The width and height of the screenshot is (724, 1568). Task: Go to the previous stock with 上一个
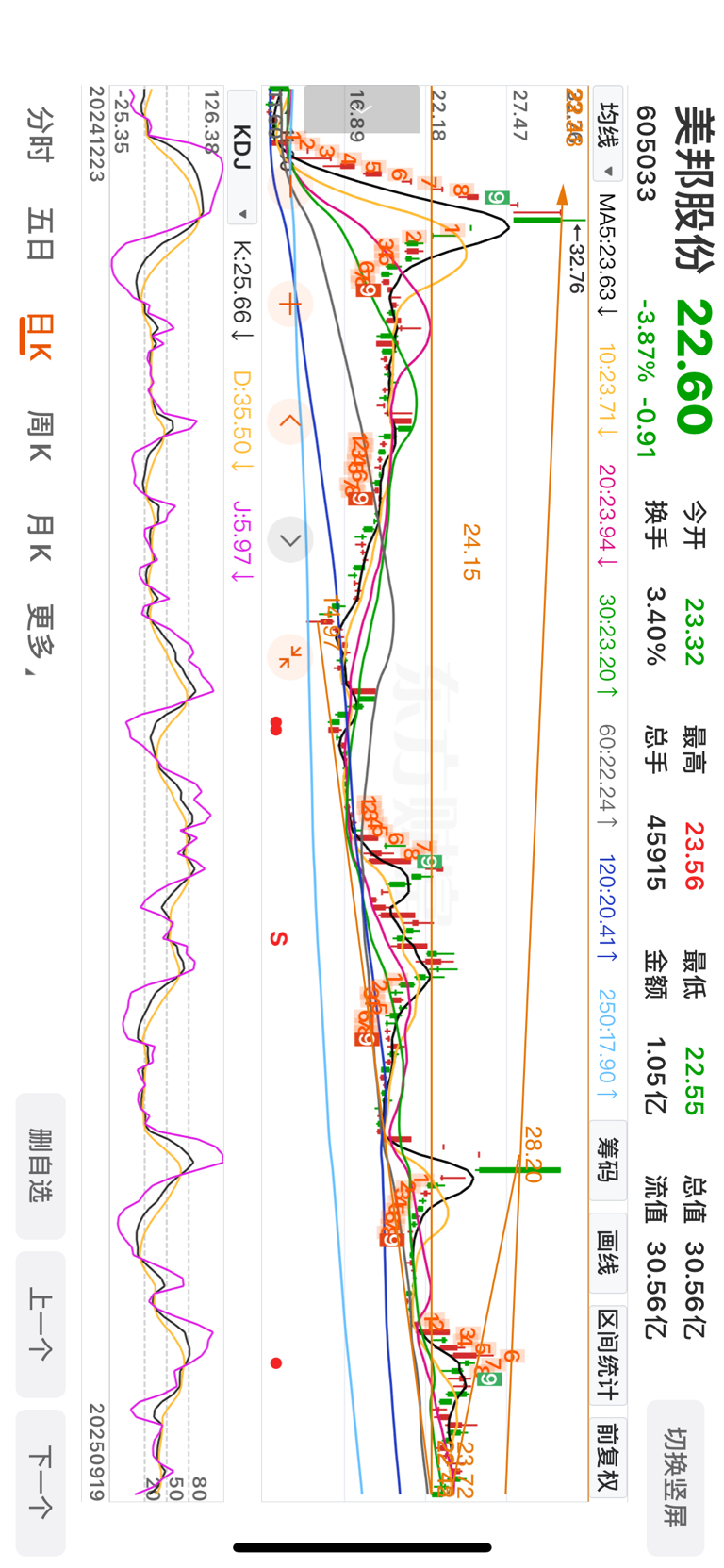pos(41,1324)
